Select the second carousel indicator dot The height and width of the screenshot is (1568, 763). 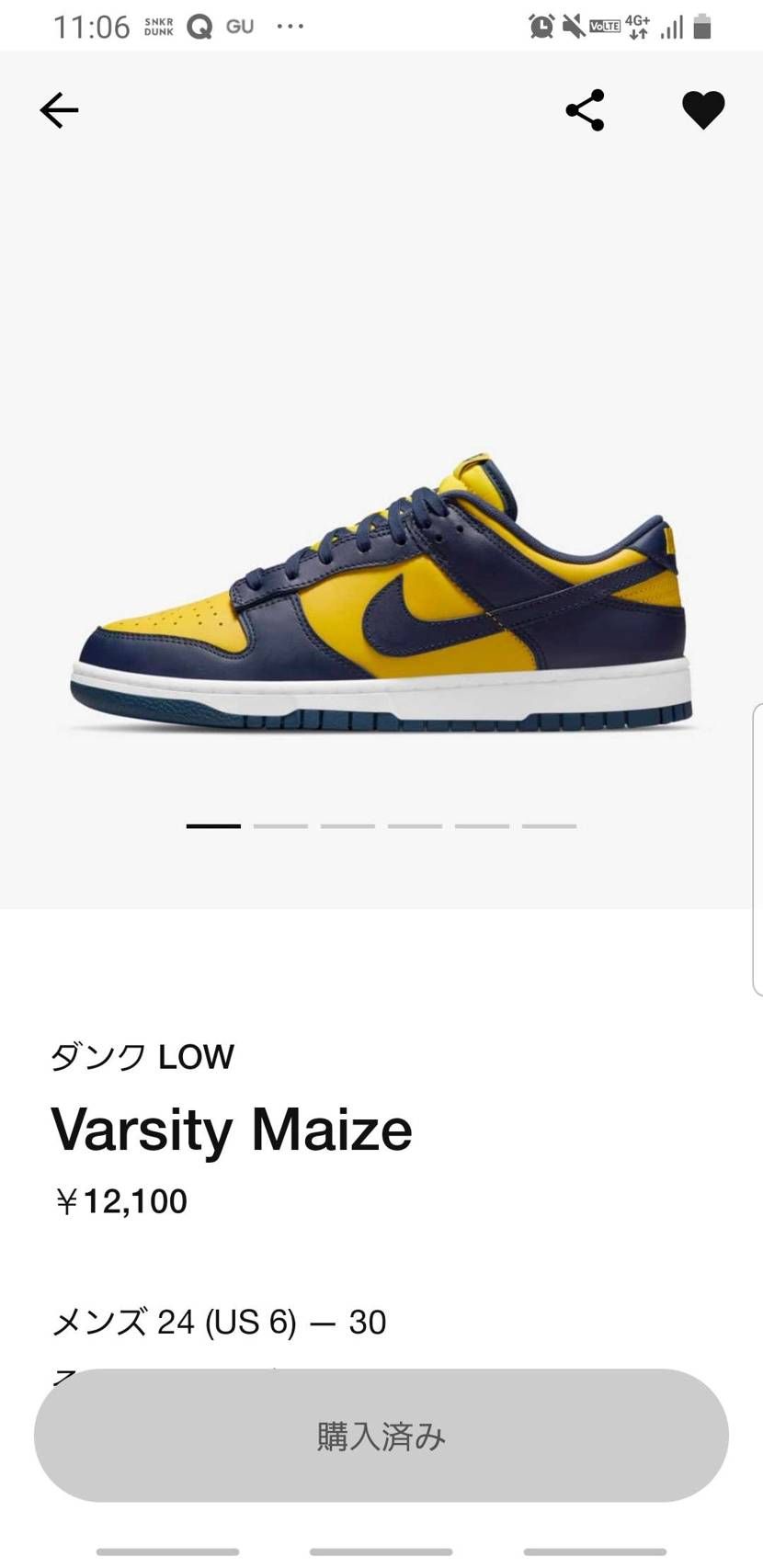[x=279, y=826]
